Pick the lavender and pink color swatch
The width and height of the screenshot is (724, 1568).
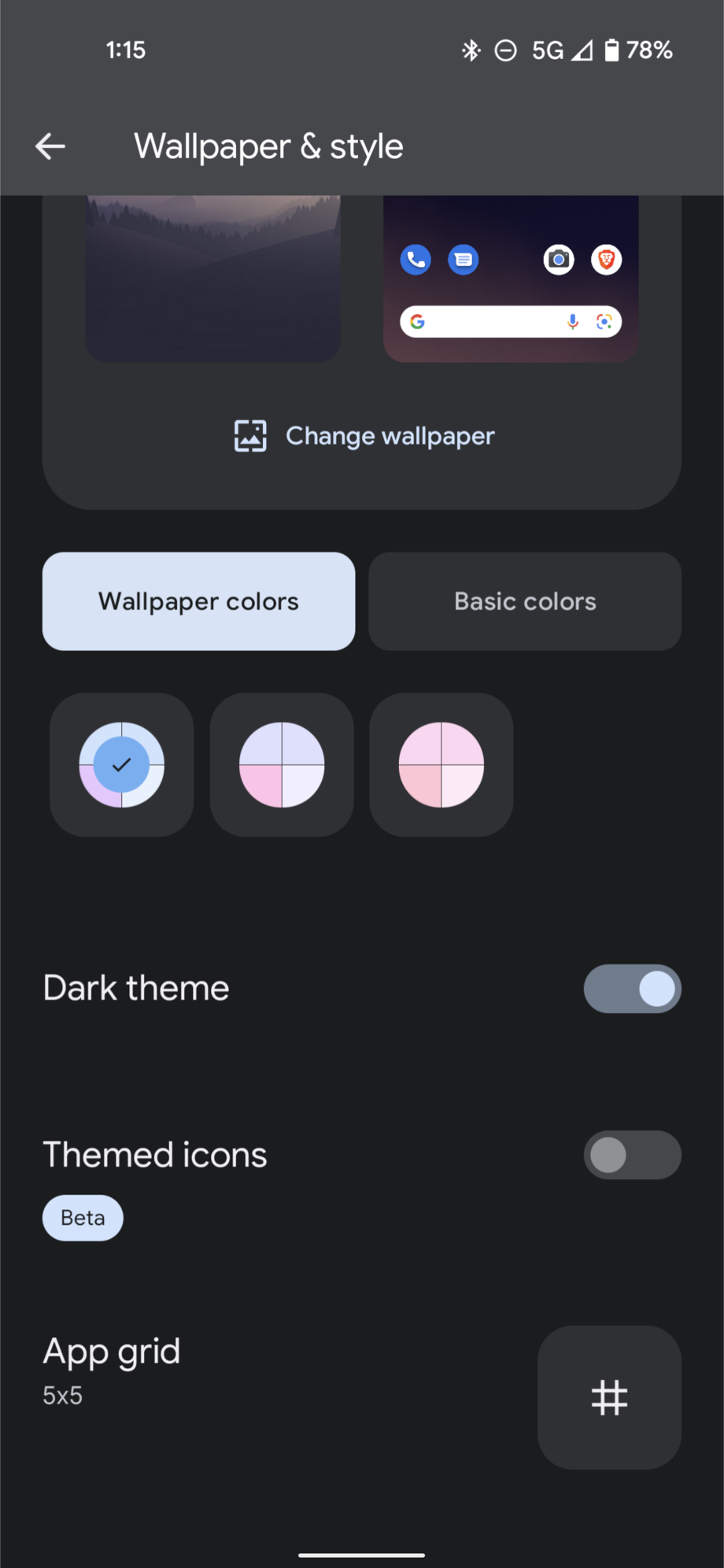click(282, 764)
